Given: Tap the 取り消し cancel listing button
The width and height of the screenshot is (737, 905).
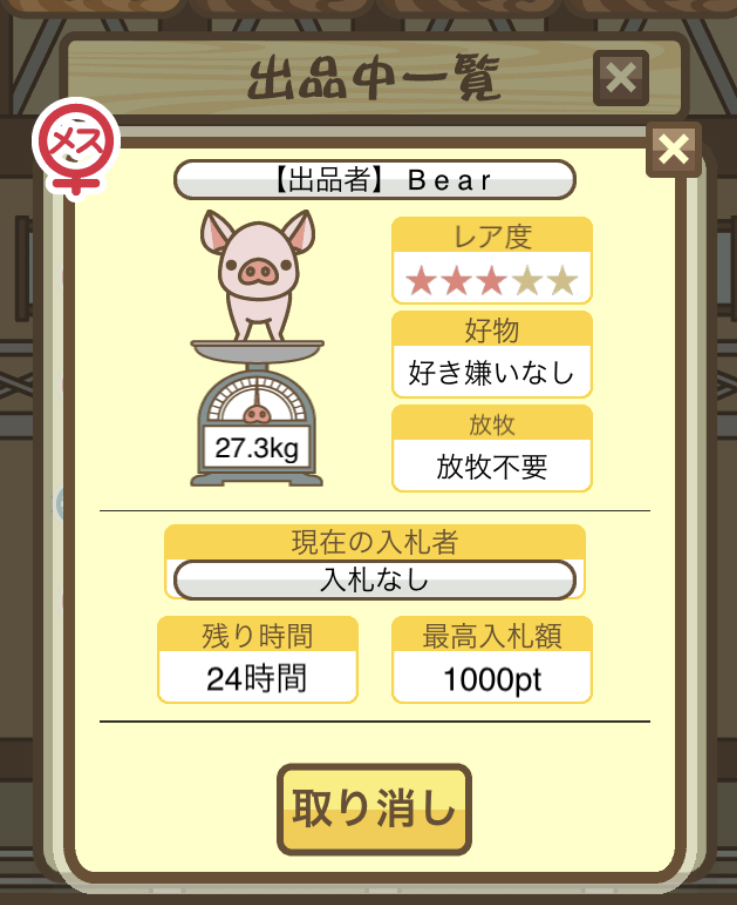Looking at the screenshot, I should point(373,809).
